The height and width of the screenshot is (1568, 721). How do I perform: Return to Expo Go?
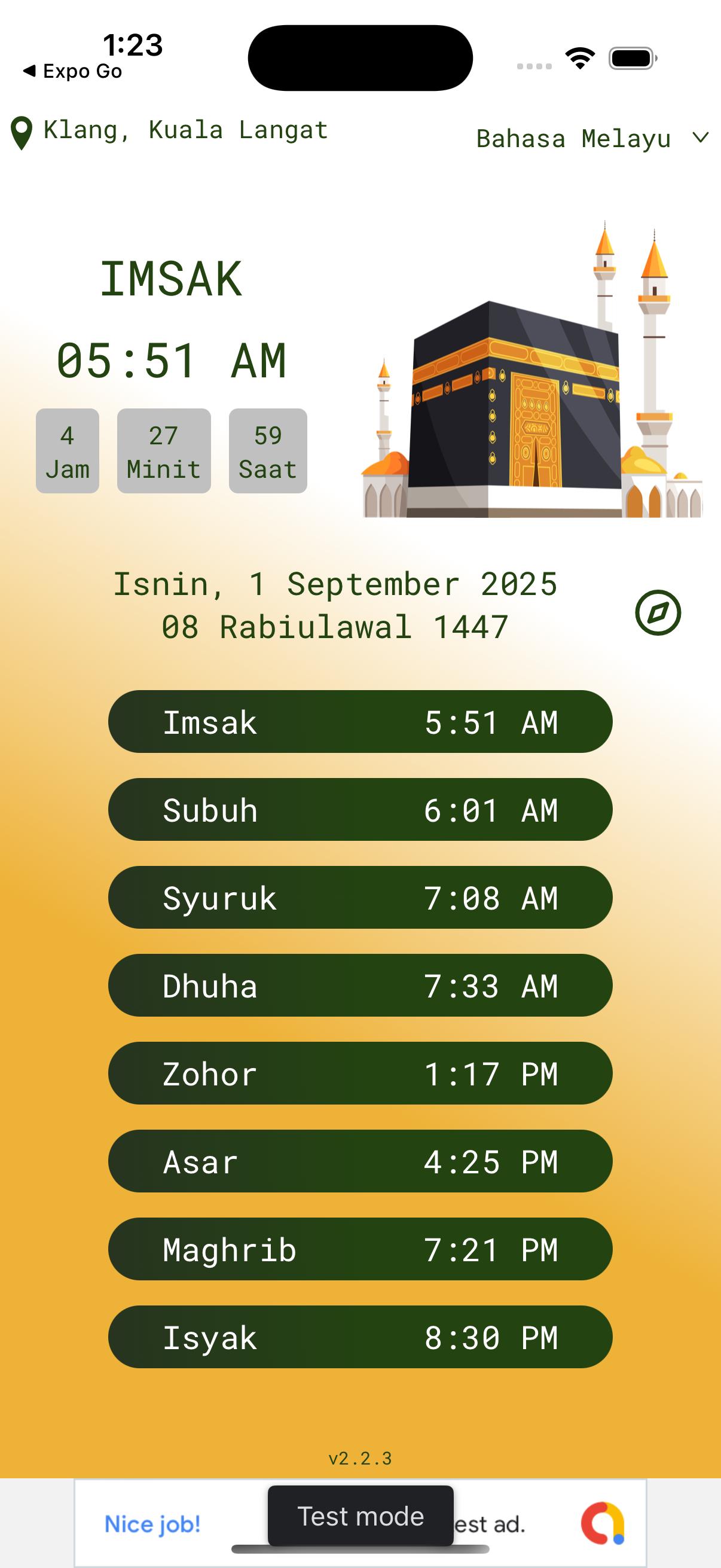point(72,71)
